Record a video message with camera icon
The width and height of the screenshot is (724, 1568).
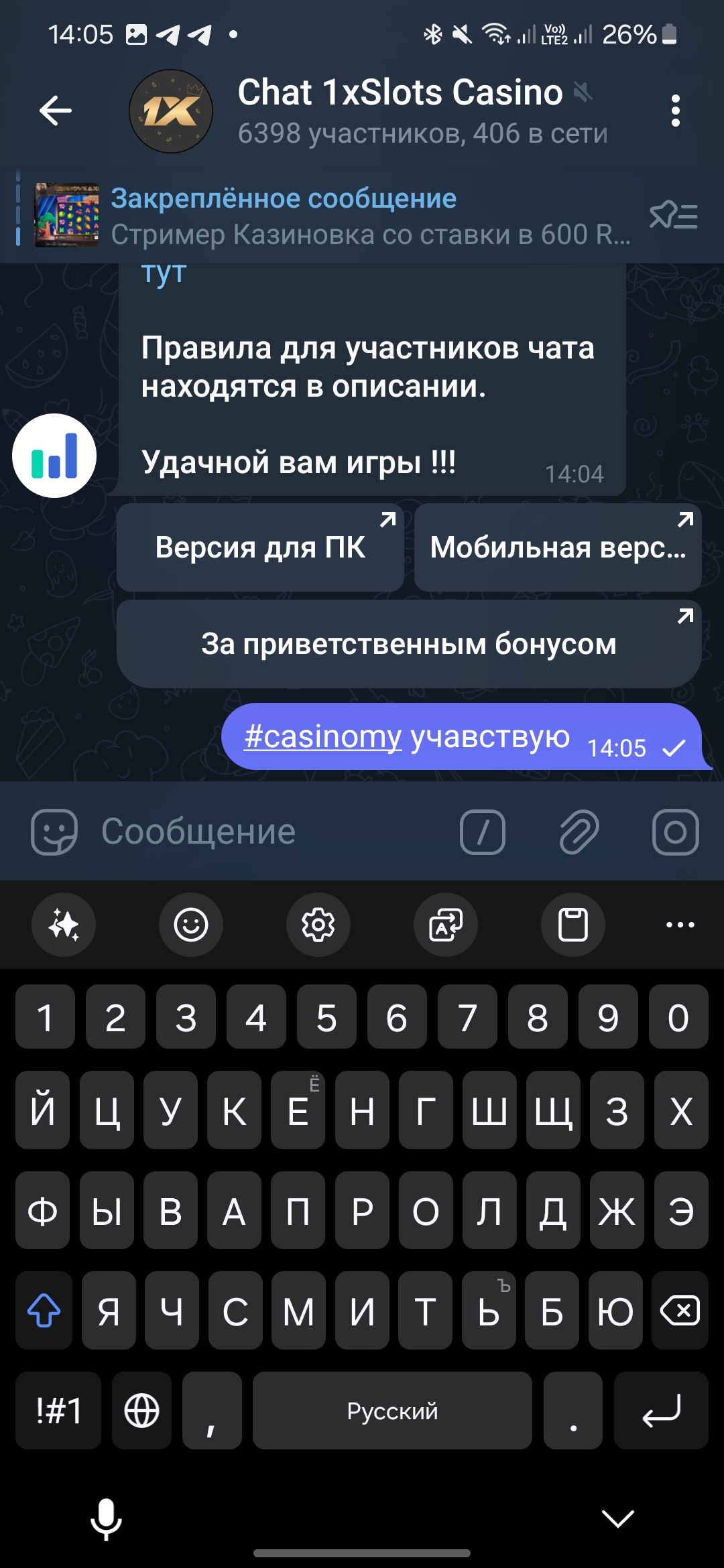pyautogui.click(x=675, y=832)
